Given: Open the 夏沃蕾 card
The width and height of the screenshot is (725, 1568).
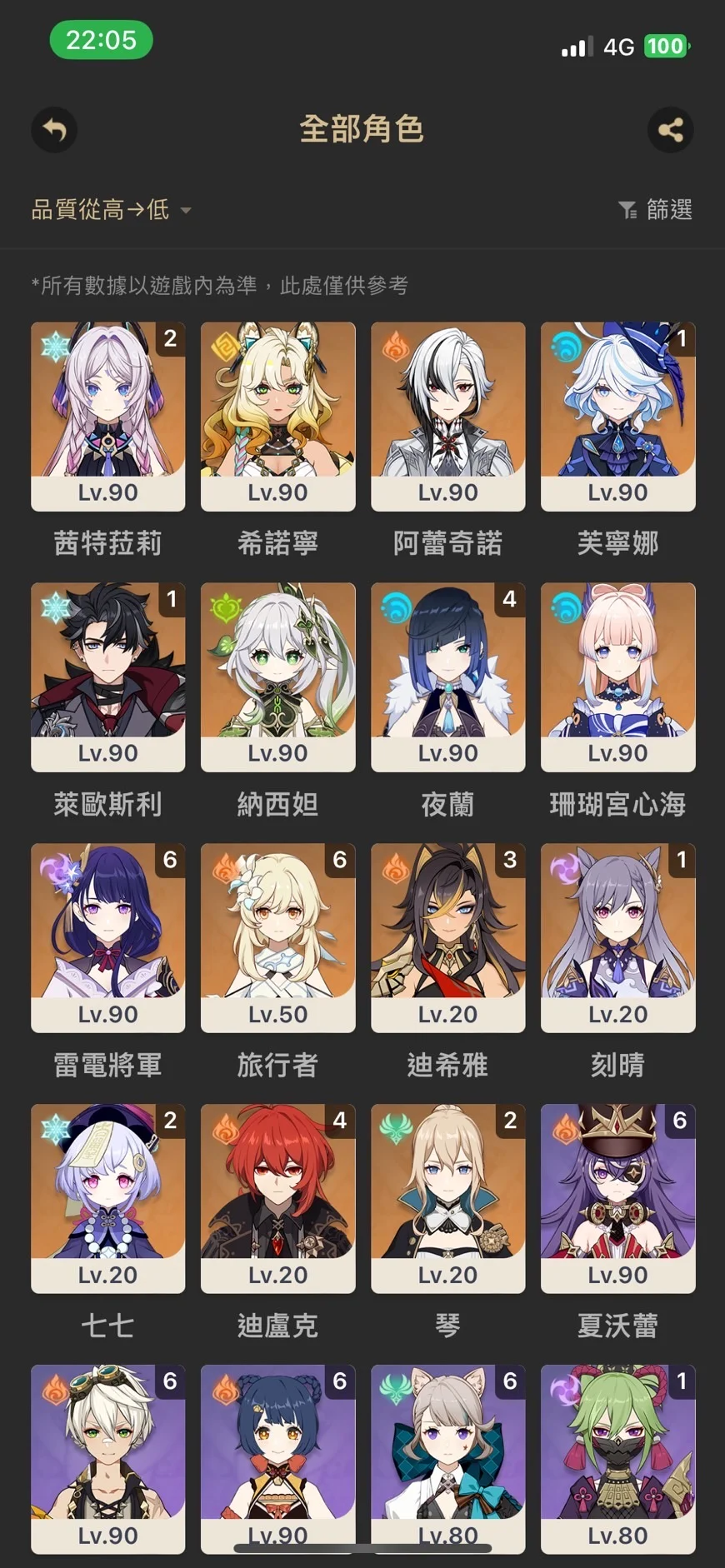Looking at the screenshot, I should point(617,1198).
